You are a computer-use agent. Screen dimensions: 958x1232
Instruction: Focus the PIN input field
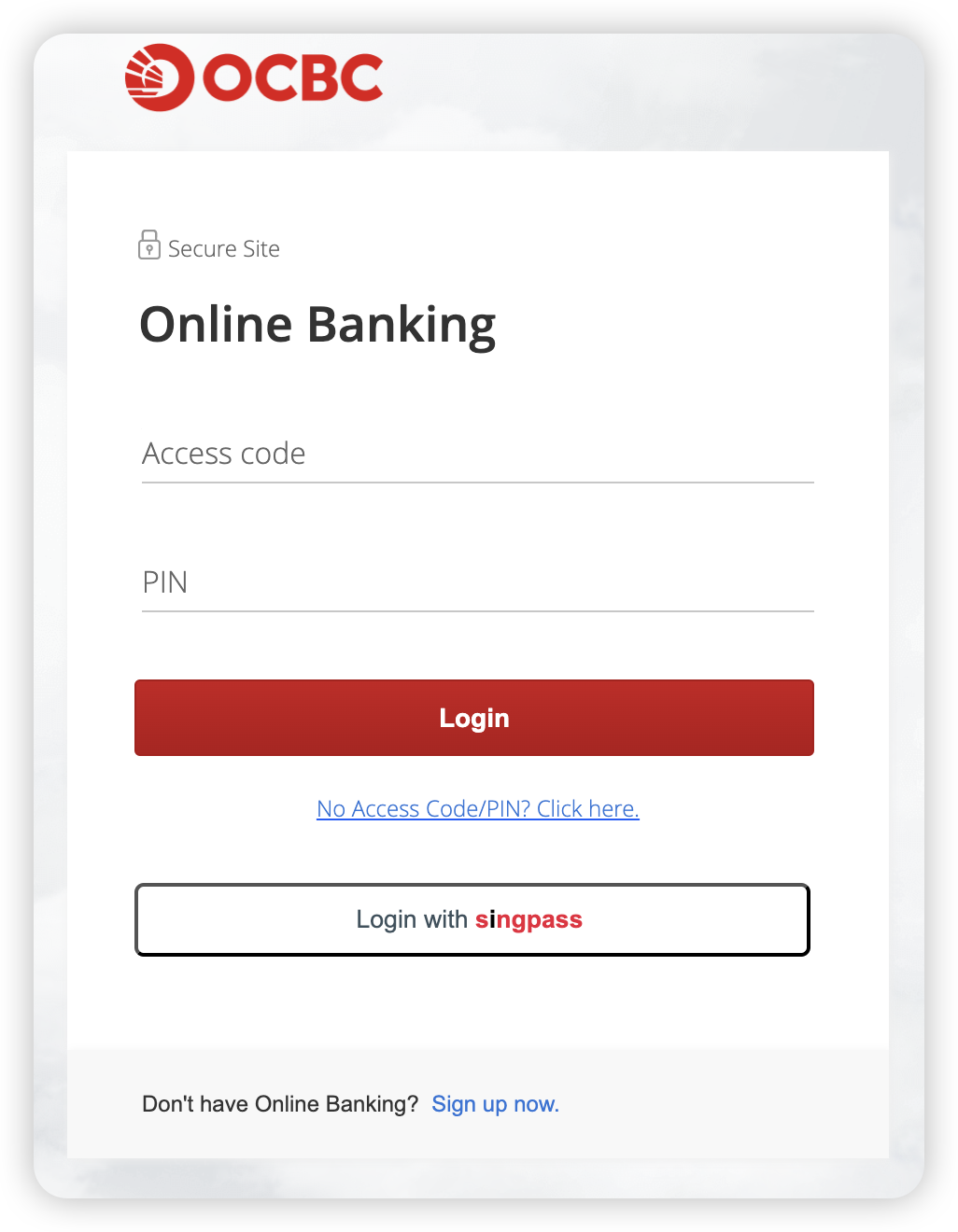click(x=477, y=583)
